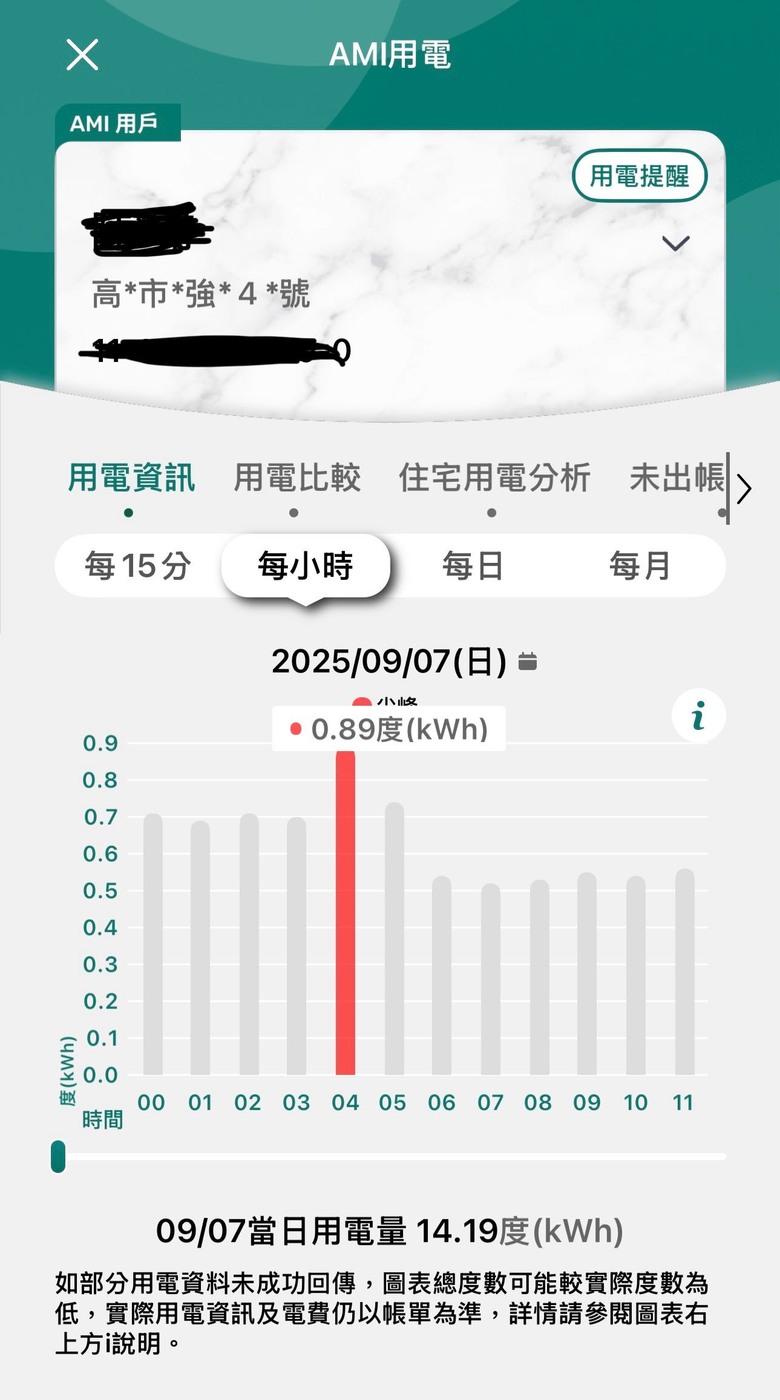Image resolution: width=780 pixels, height=1400 pixels.
Task: Open the 住宅用電分析 tab
Action: point(494,478)
